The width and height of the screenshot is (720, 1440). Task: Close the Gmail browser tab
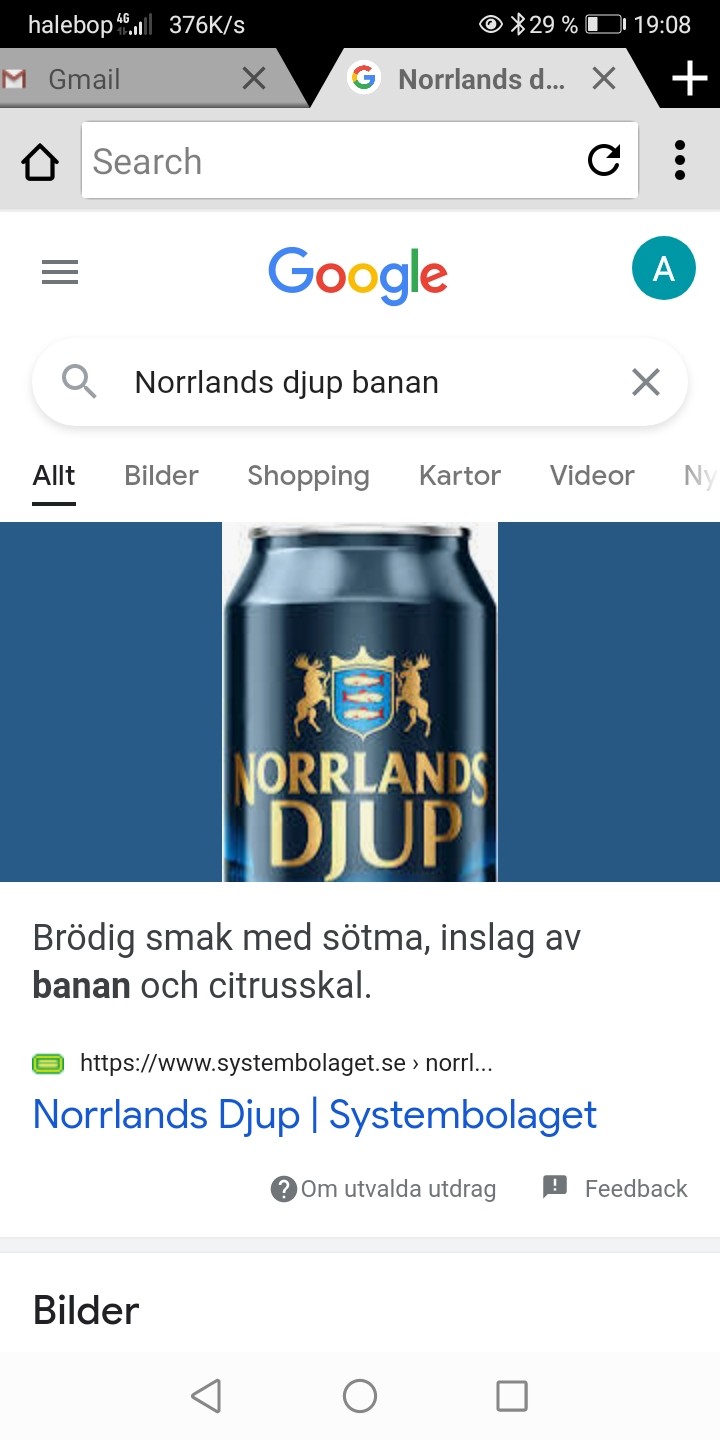[x=254, y=79]
